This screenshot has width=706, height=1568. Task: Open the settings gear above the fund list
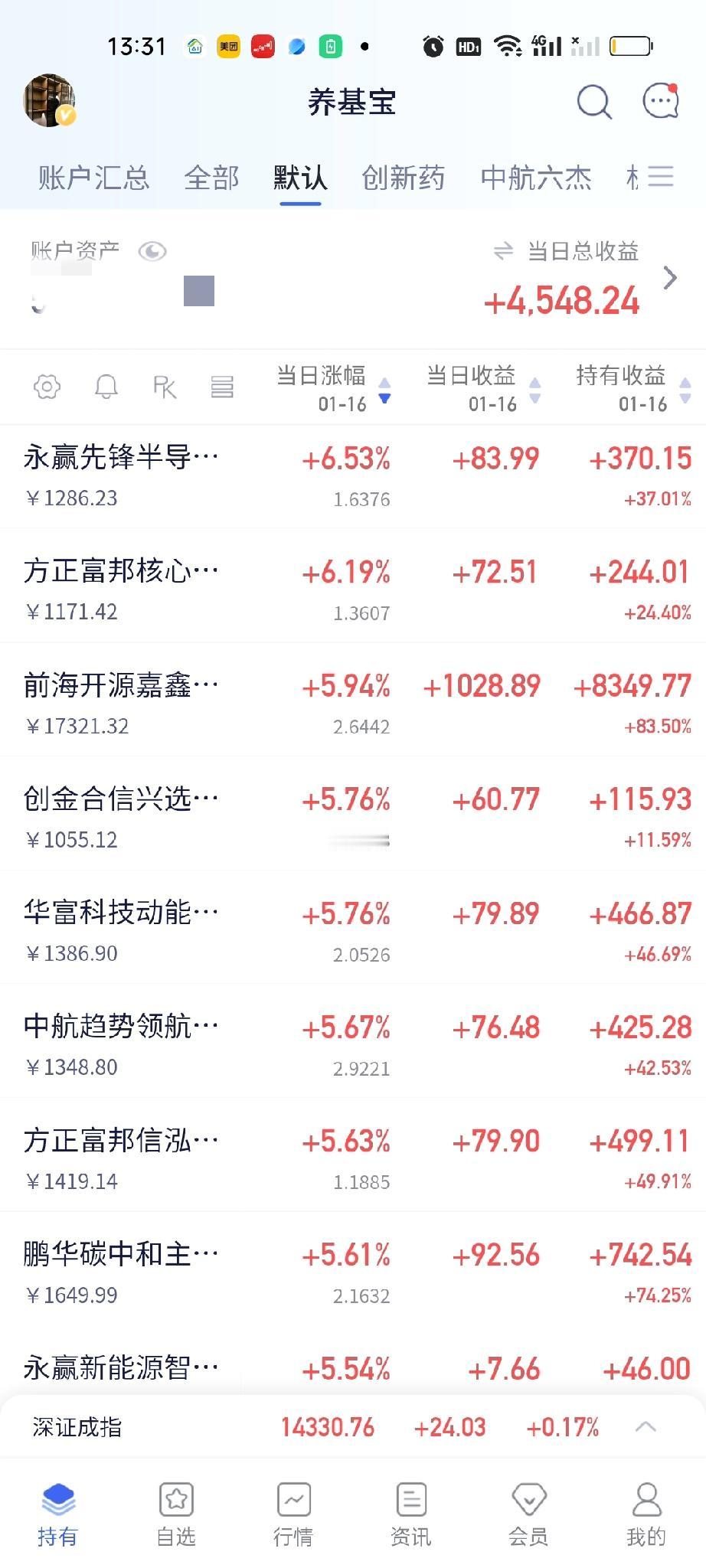[x=47, y=387]
